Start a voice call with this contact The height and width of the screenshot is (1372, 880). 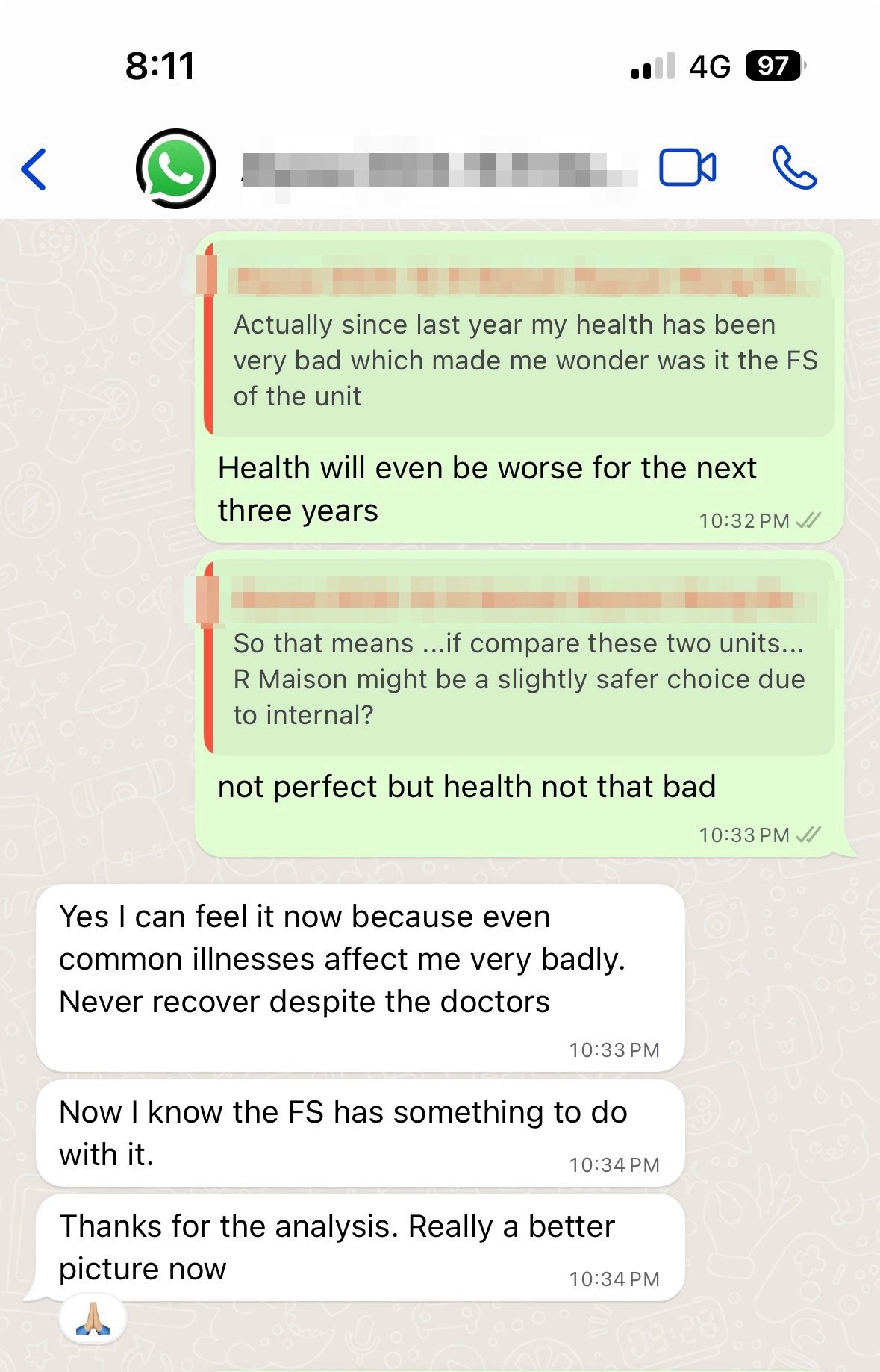click(x=794, y=167)
